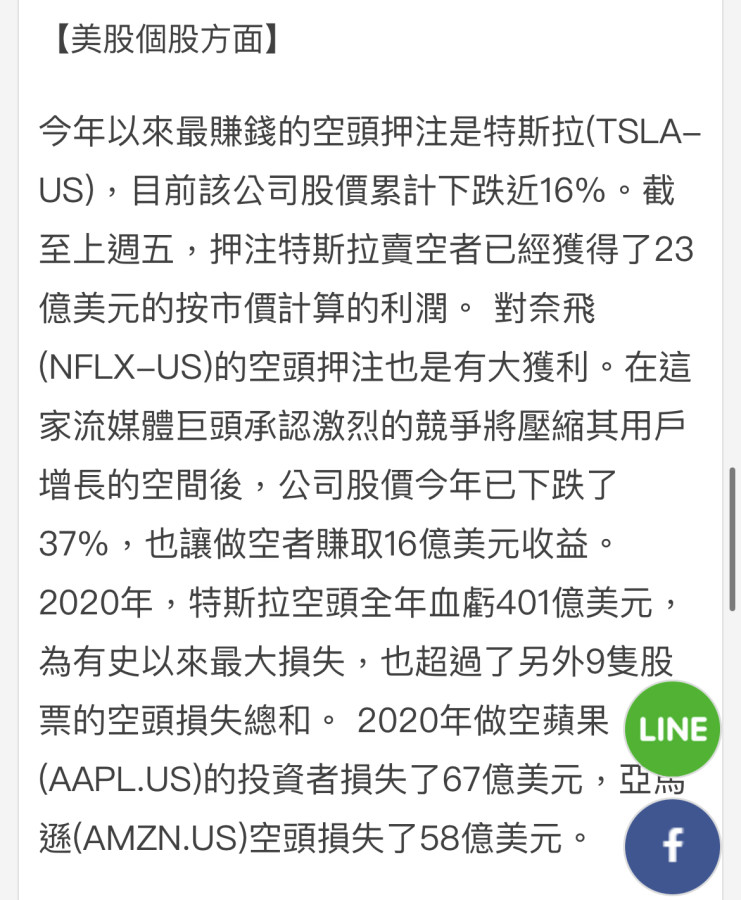
Task: Share this article on Facebook
Action: pyautogui.click(x=672, y=846)
